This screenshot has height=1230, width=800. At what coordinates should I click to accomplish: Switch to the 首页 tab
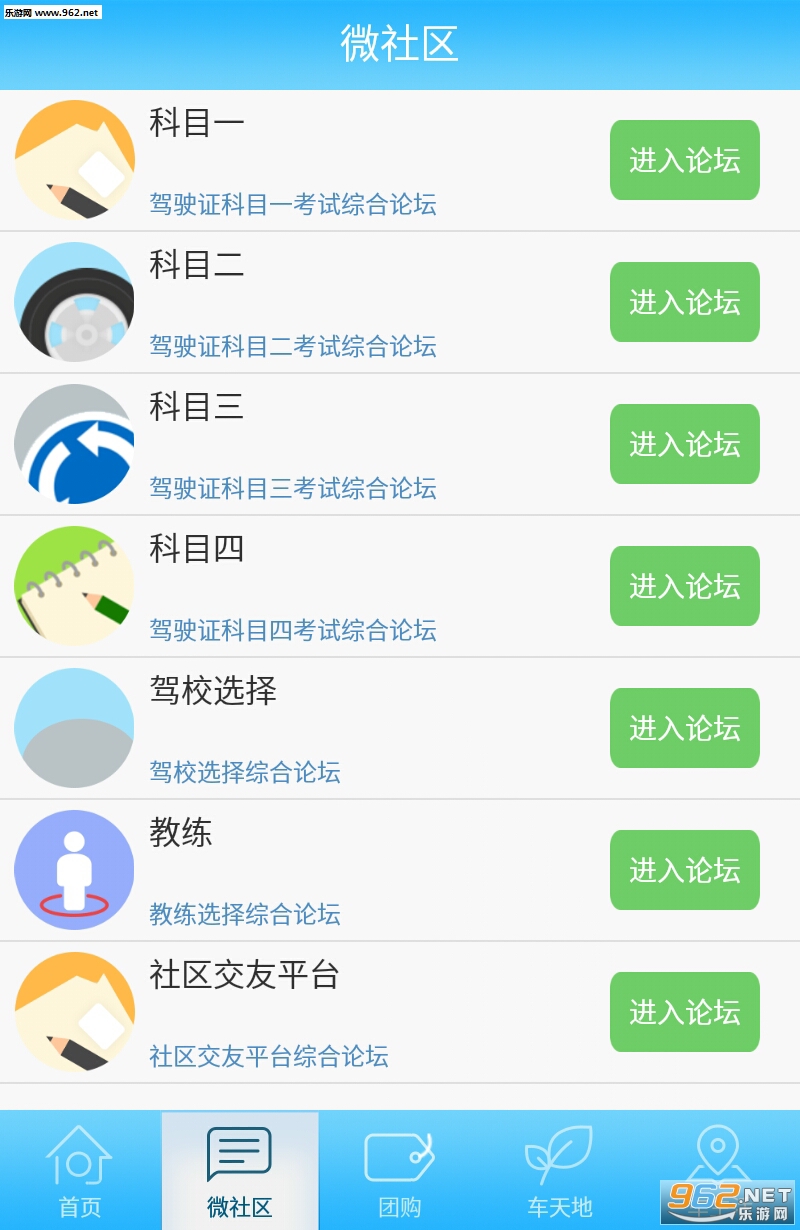[x=79, y=1172]
